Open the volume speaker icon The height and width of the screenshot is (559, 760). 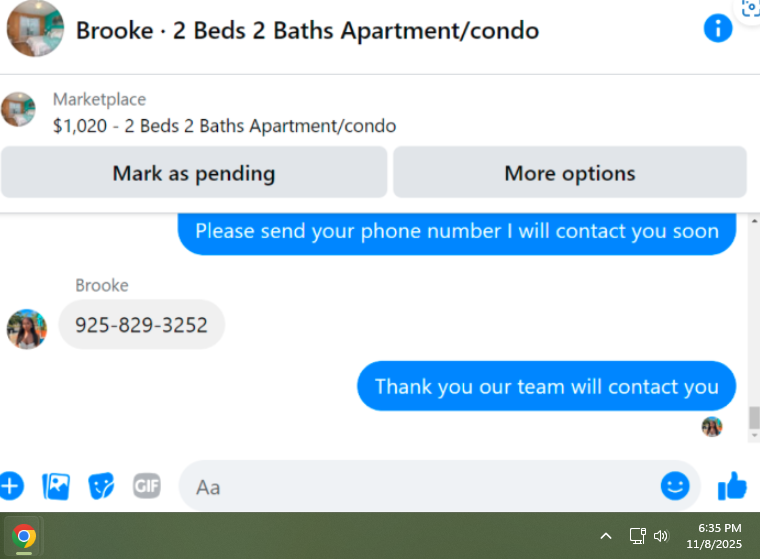(661, 536)
